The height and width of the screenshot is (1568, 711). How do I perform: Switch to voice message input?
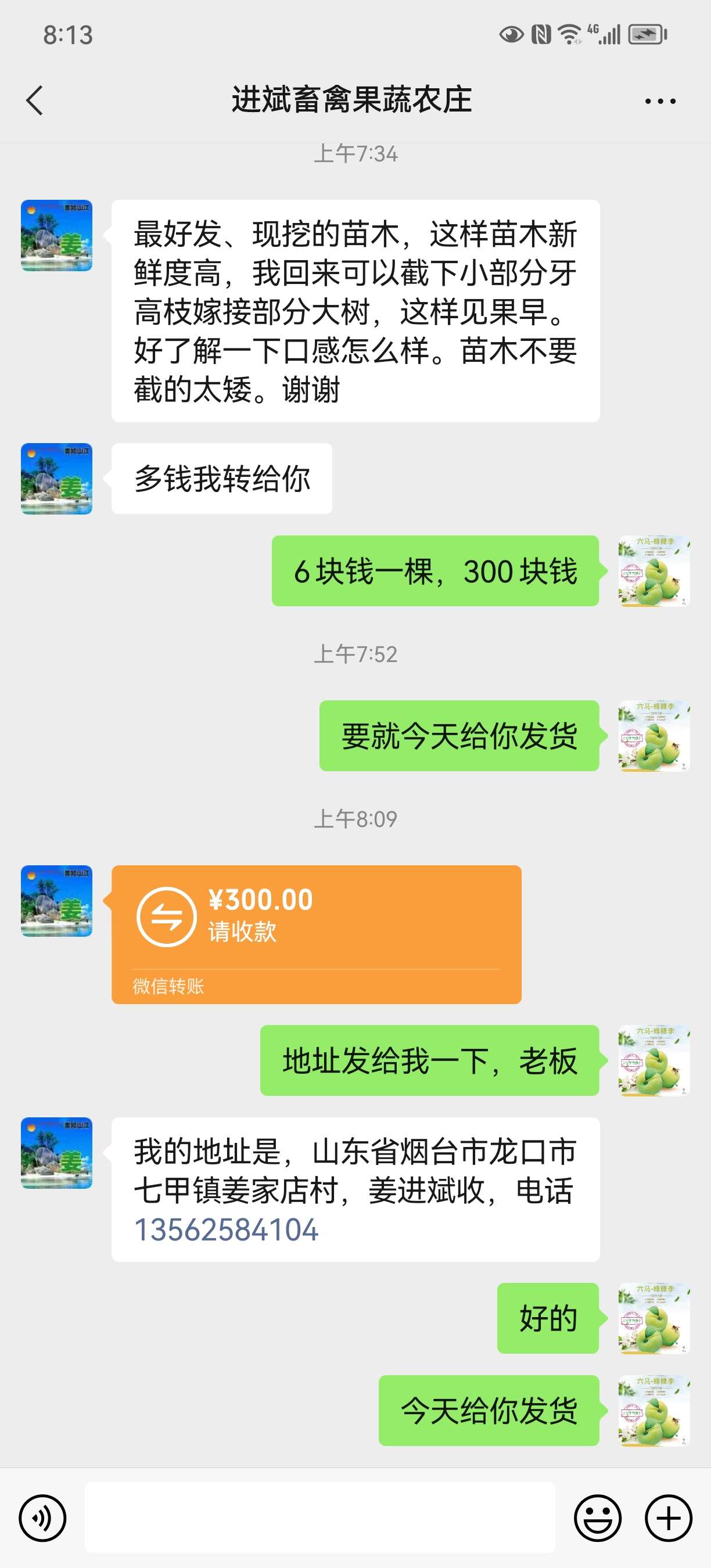tap(42, 1517)
